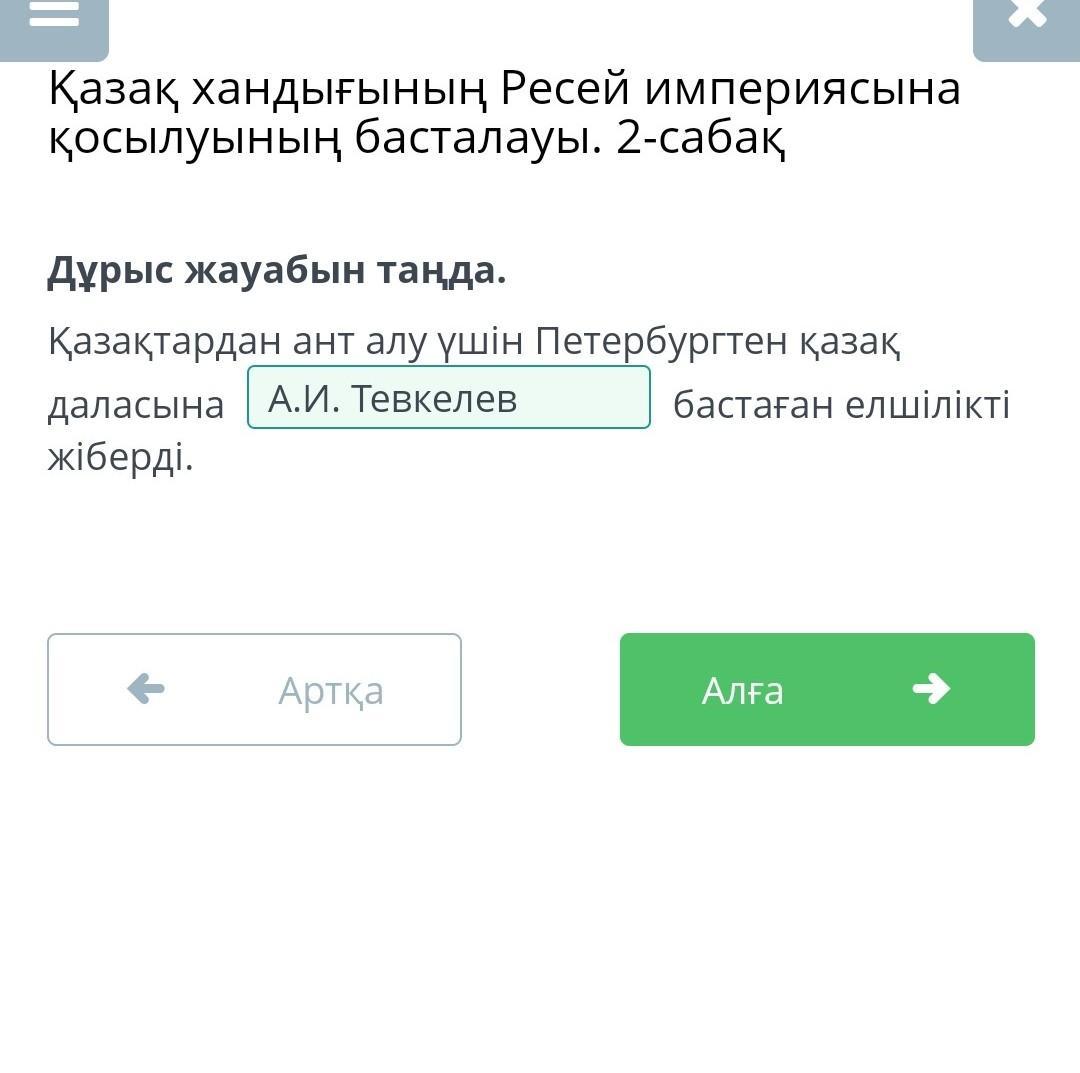Close the lesson with the X button
This screenshot has height=1073, width=1080.
(x=1026, y=20)
